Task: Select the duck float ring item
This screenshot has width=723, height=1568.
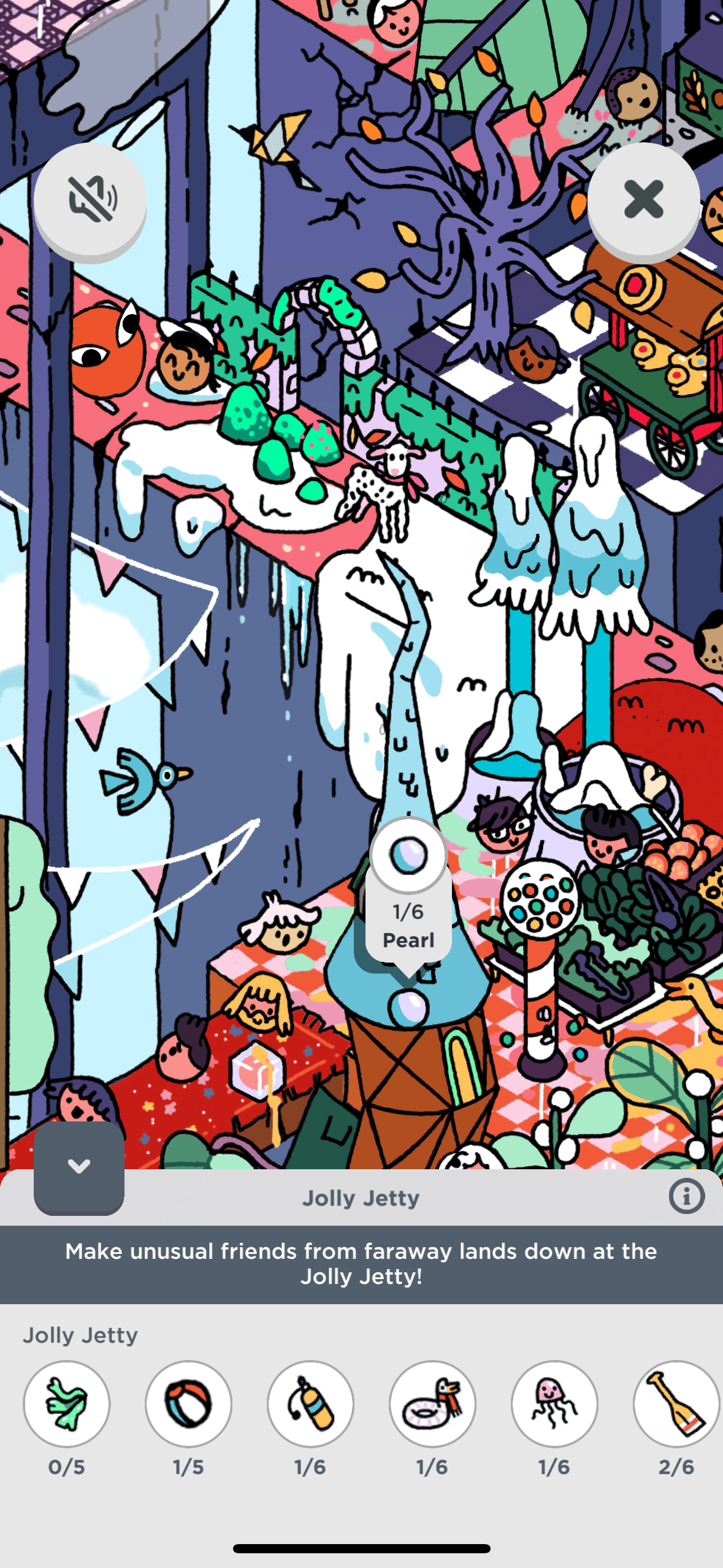Action: (x=432, y=1404)
